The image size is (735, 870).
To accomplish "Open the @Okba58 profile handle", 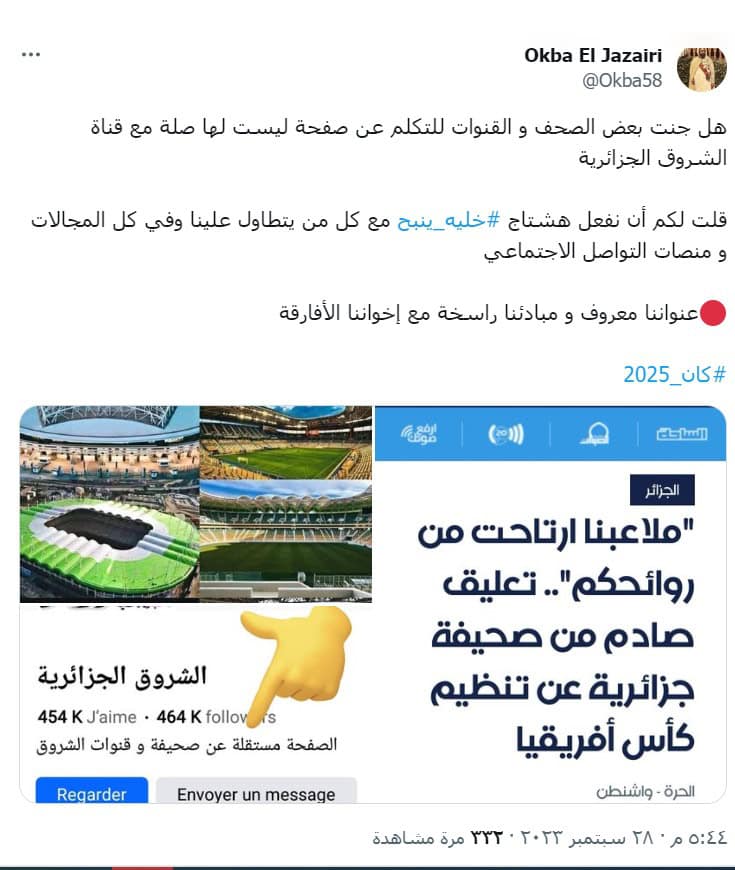I will [622, 80].
